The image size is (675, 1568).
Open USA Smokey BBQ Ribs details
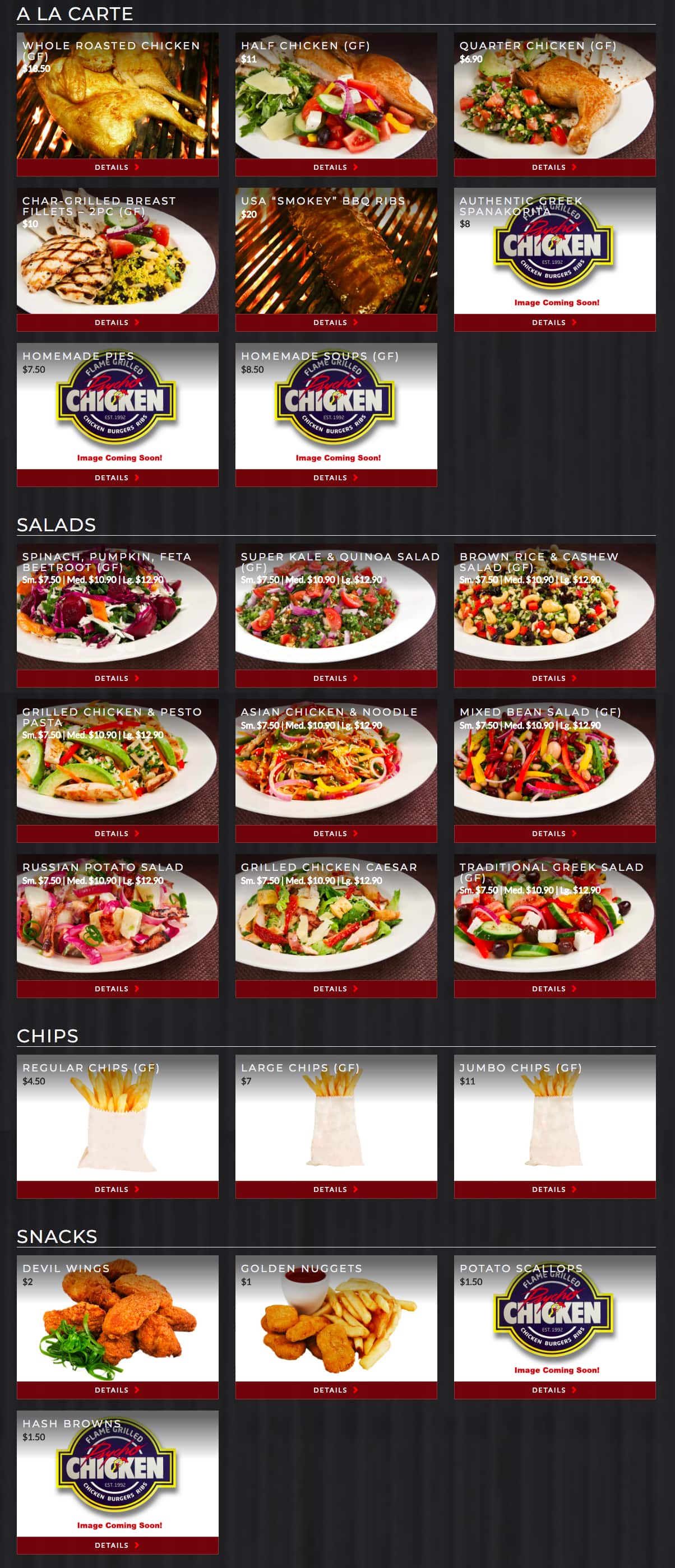pos(337,322)
